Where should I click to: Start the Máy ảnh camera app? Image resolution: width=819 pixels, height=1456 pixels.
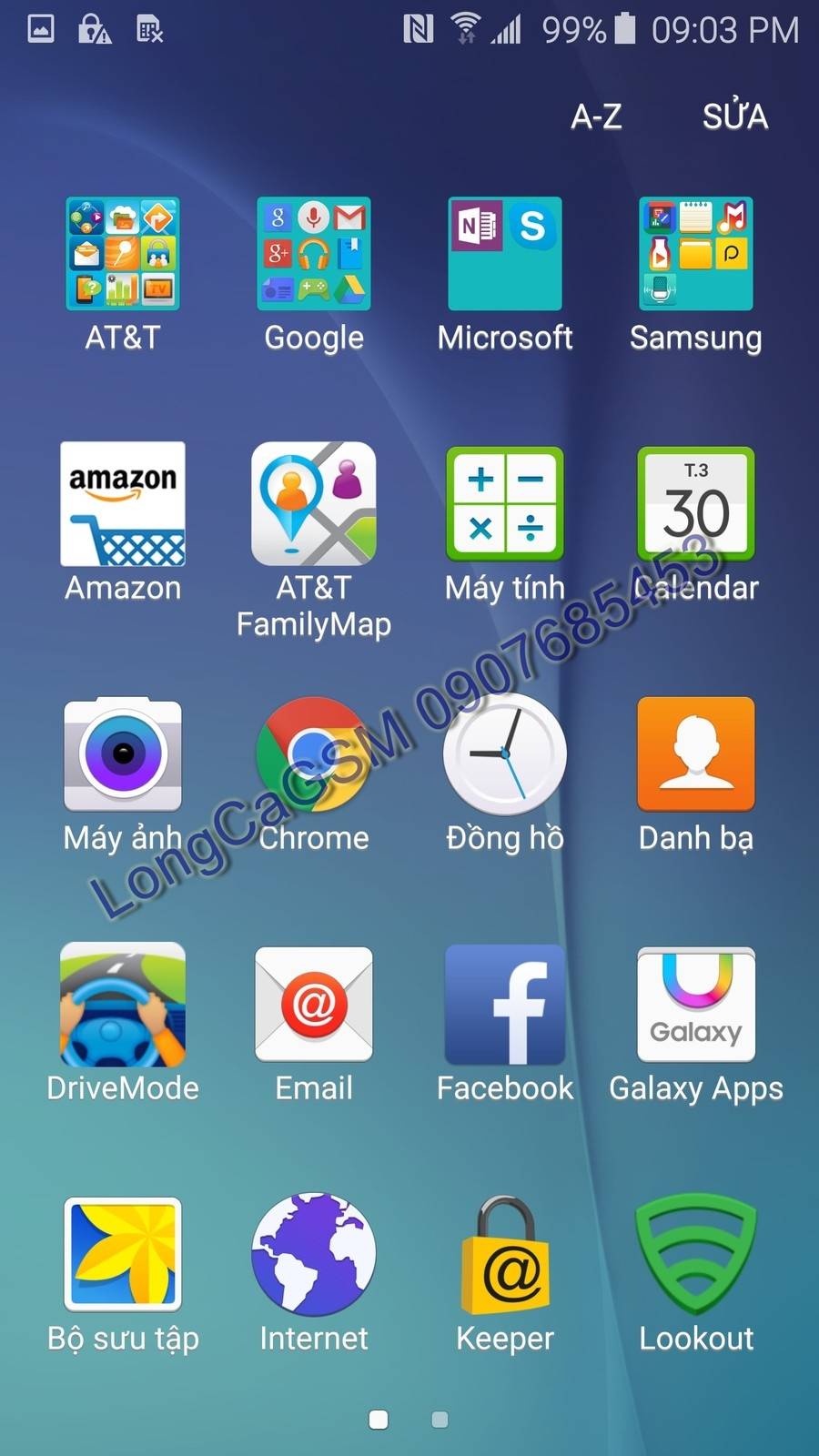point(123,754)
